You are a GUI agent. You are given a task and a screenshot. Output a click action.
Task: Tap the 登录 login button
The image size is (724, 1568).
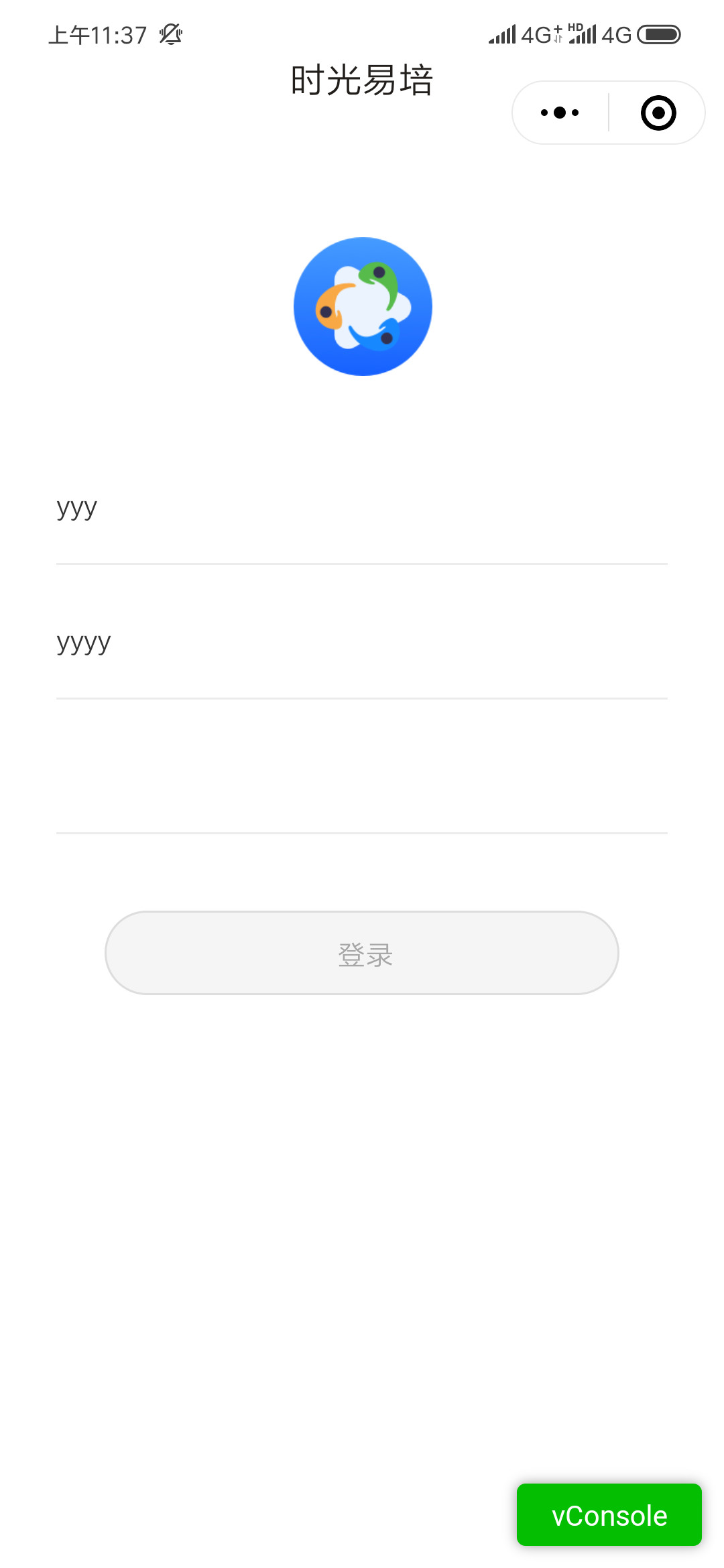362,953
